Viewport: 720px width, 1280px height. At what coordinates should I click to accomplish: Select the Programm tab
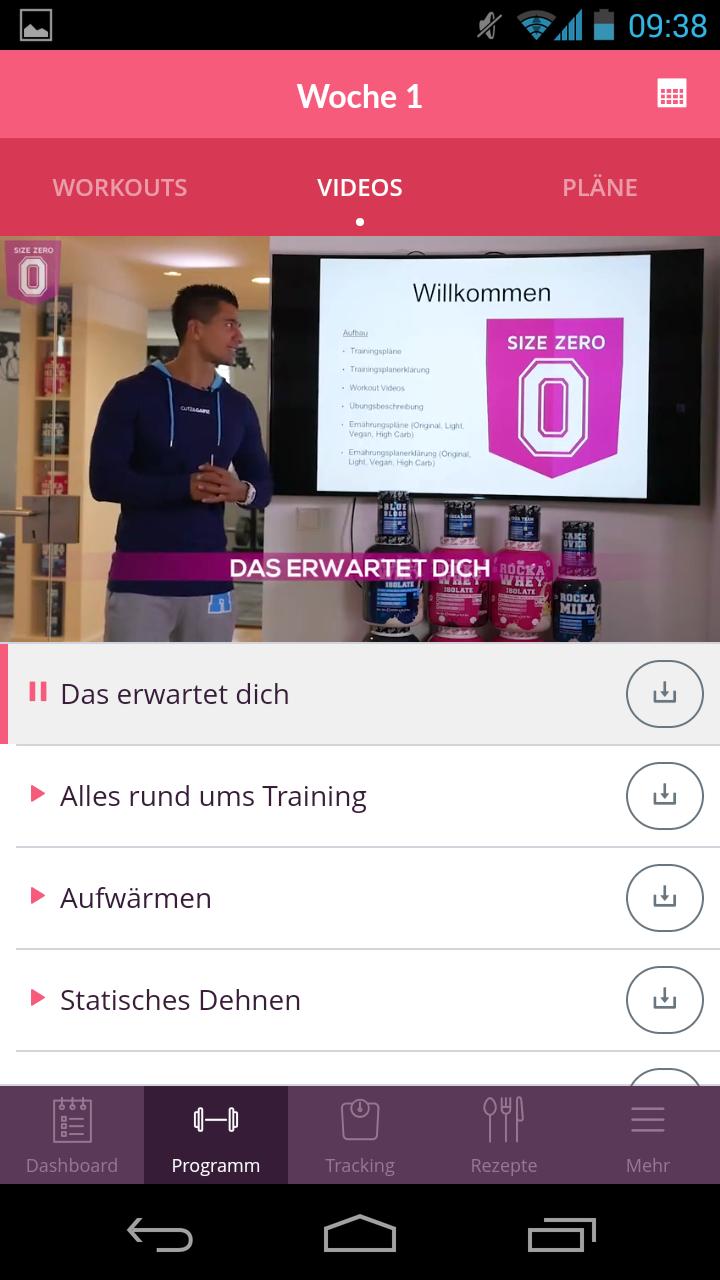[x=216, y=1136]
